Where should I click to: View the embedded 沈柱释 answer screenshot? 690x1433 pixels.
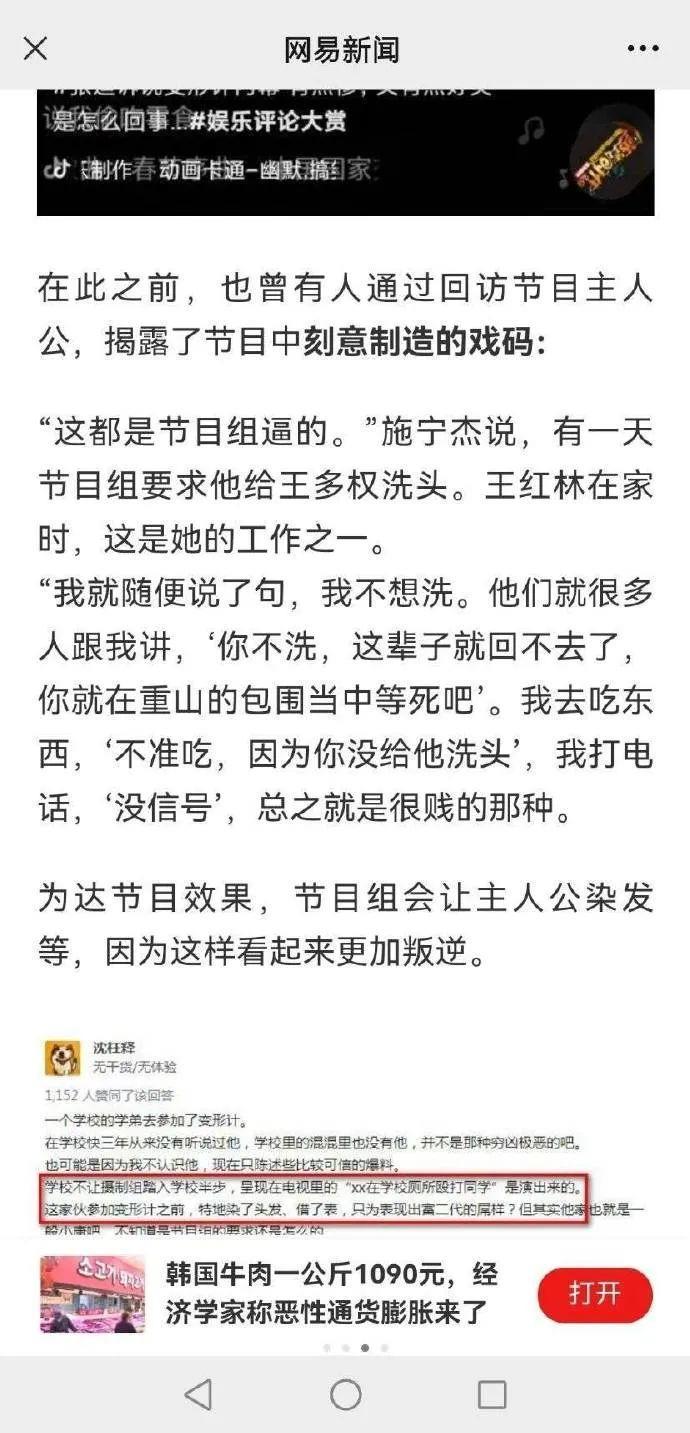pos(345,1135)
